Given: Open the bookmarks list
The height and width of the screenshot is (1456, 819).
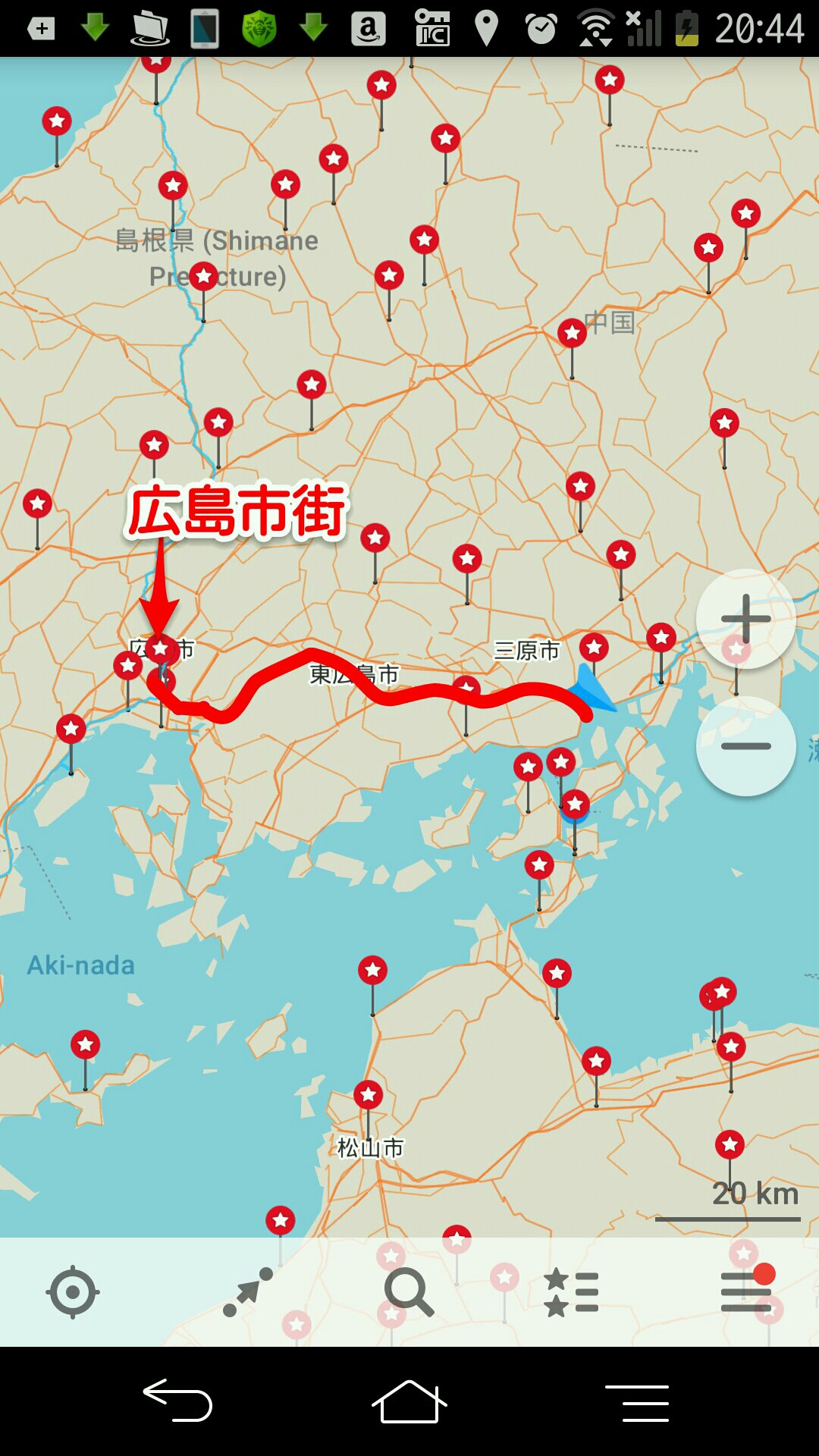Looking at the screenshot, I should click(572, 1291).
